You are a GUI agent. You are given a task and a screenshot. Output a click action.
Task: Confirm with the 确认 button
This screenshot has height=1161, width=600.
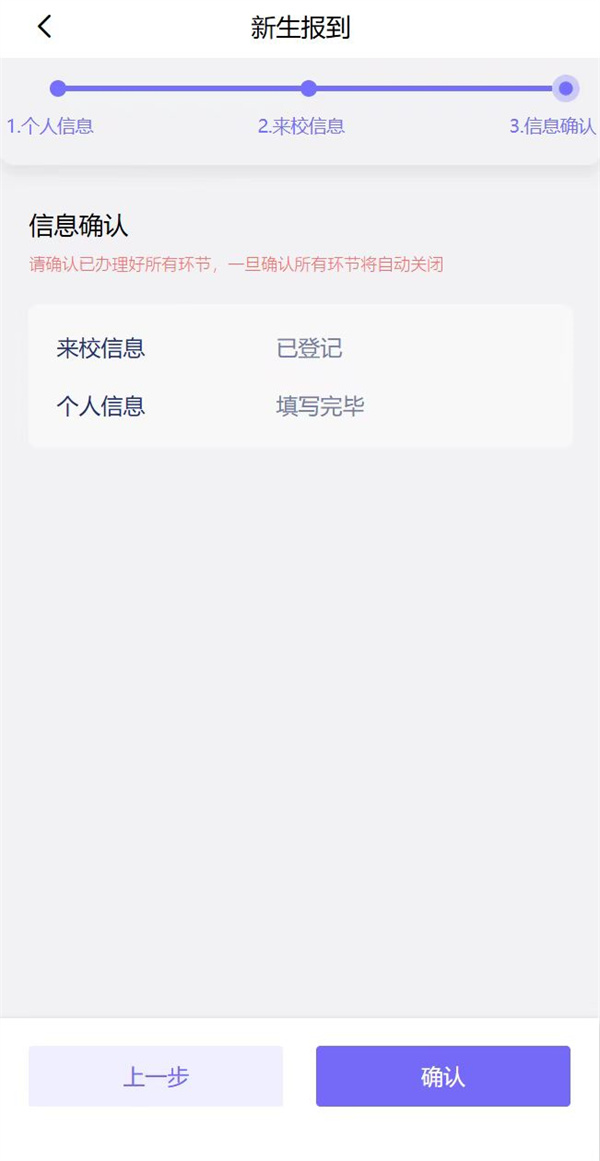click(443, 1076)
